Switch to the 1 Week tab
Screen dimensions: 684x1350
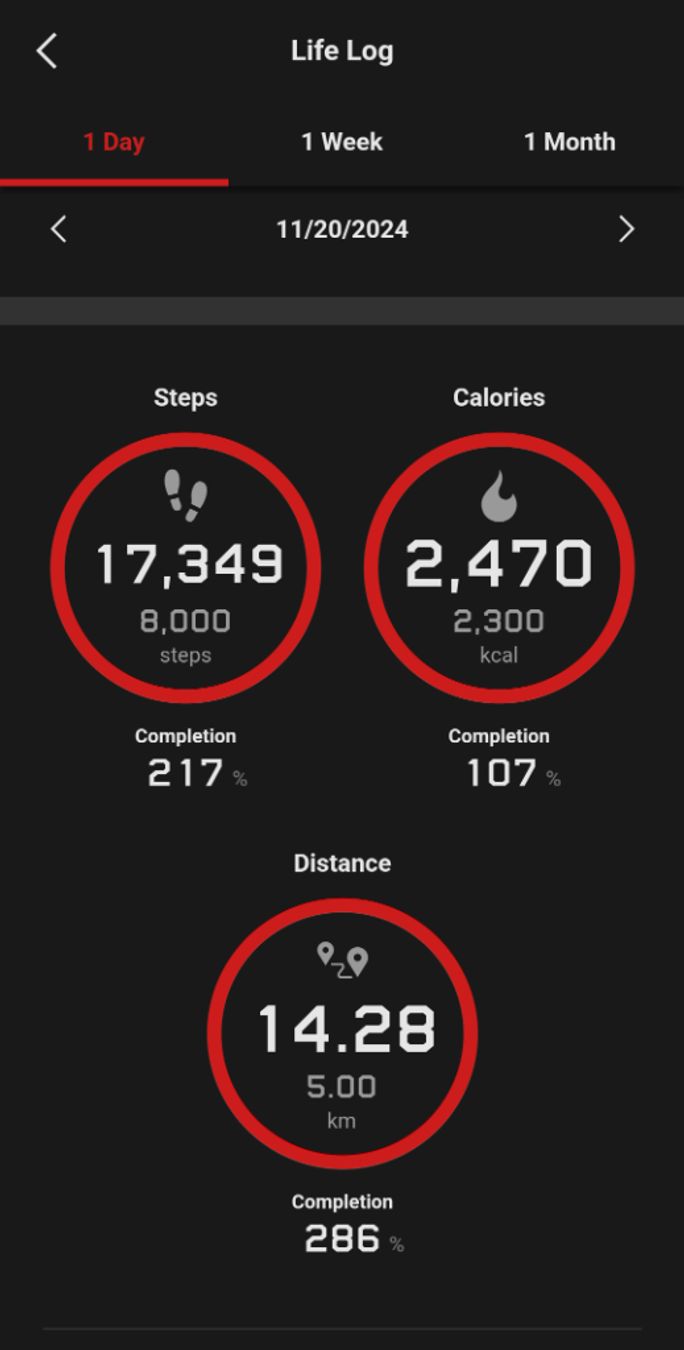(x=342, y=142)
